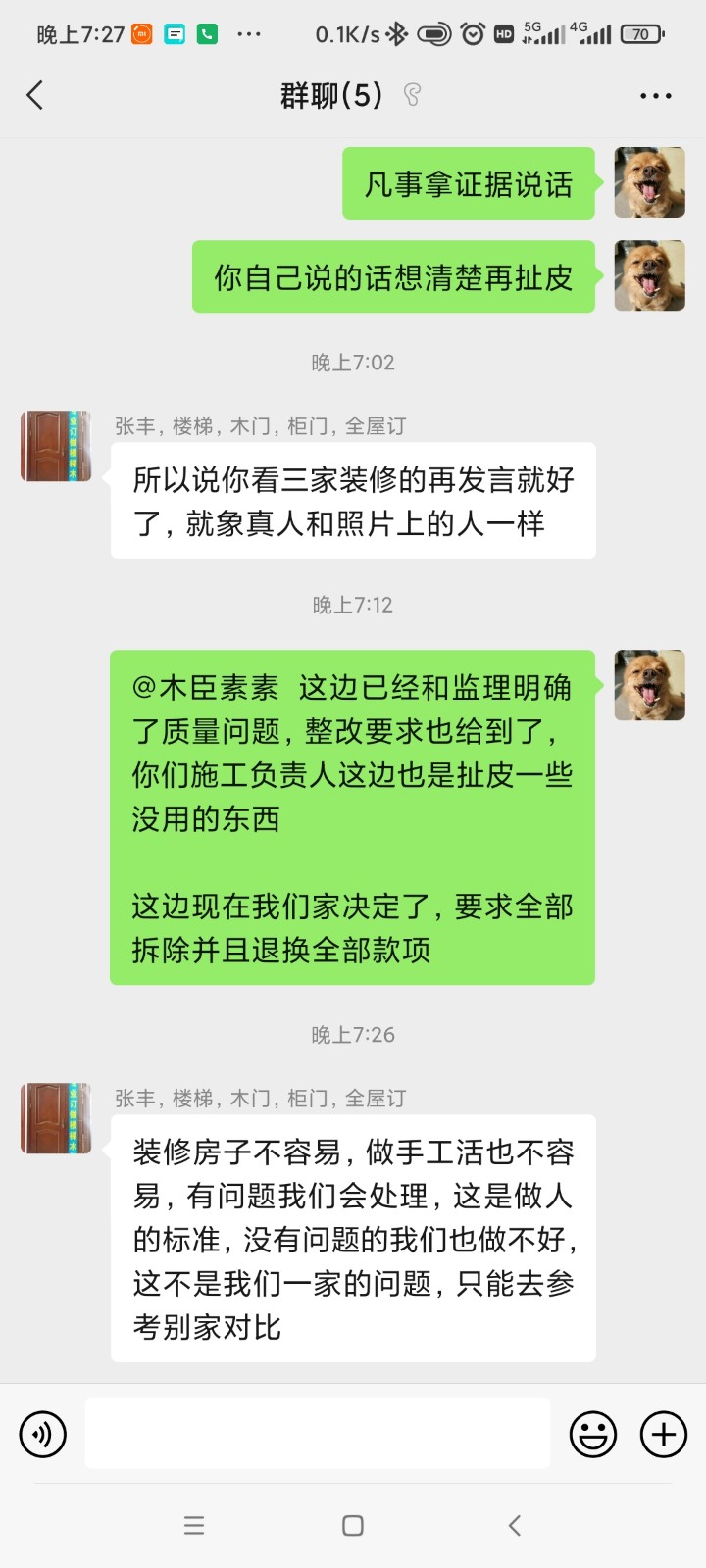Tap door avatar beside 装修房子不容易 message
This screenshot has height=1568, width=706.
(x=56, y=1119)
